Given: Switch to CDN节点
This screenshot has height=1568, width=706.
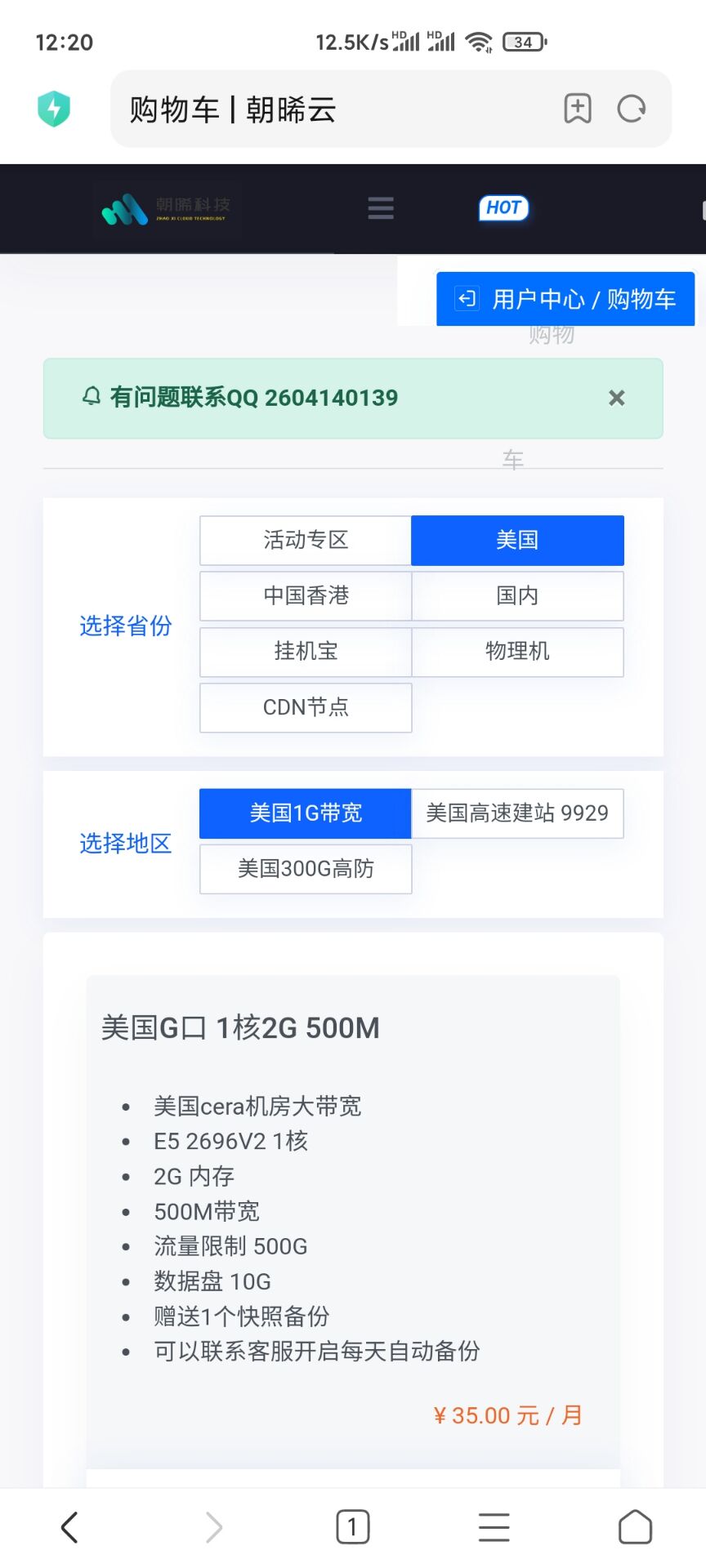Looking at the screenshot, I should 306,707.
